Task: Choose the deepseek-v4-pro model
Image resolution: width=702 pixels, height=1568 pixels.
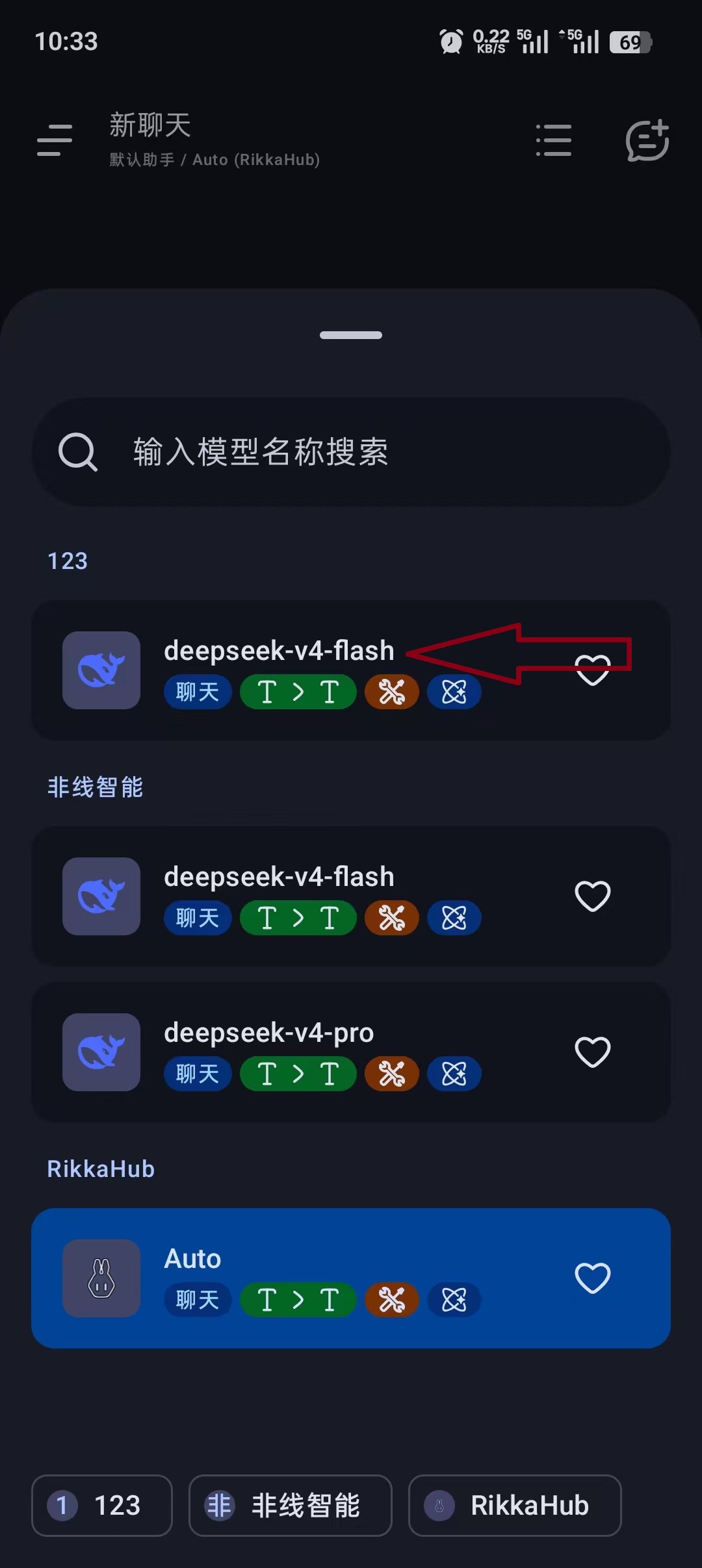Action: click(351, 1052)
